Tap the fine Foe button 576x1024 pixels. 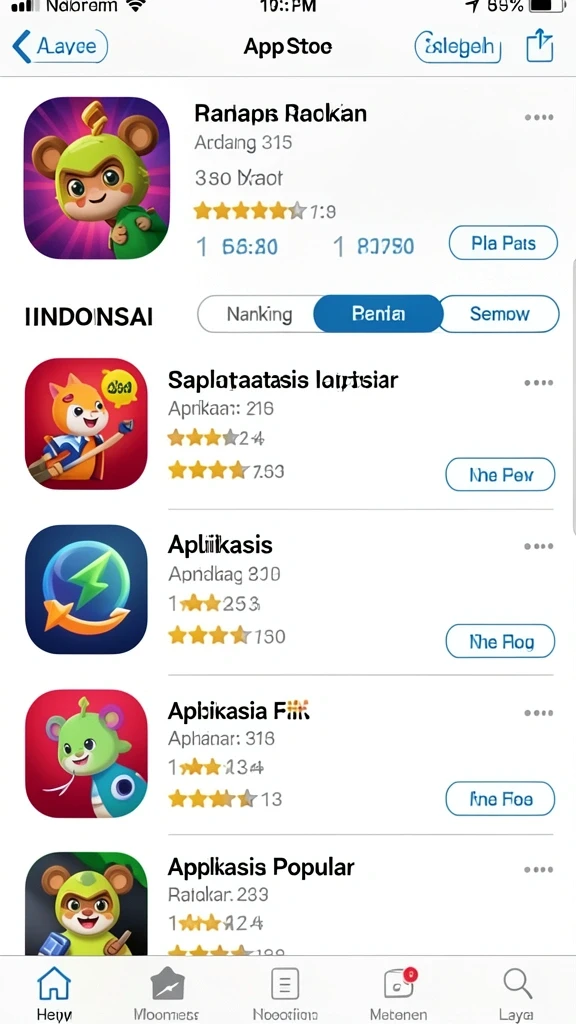[500, 799]
